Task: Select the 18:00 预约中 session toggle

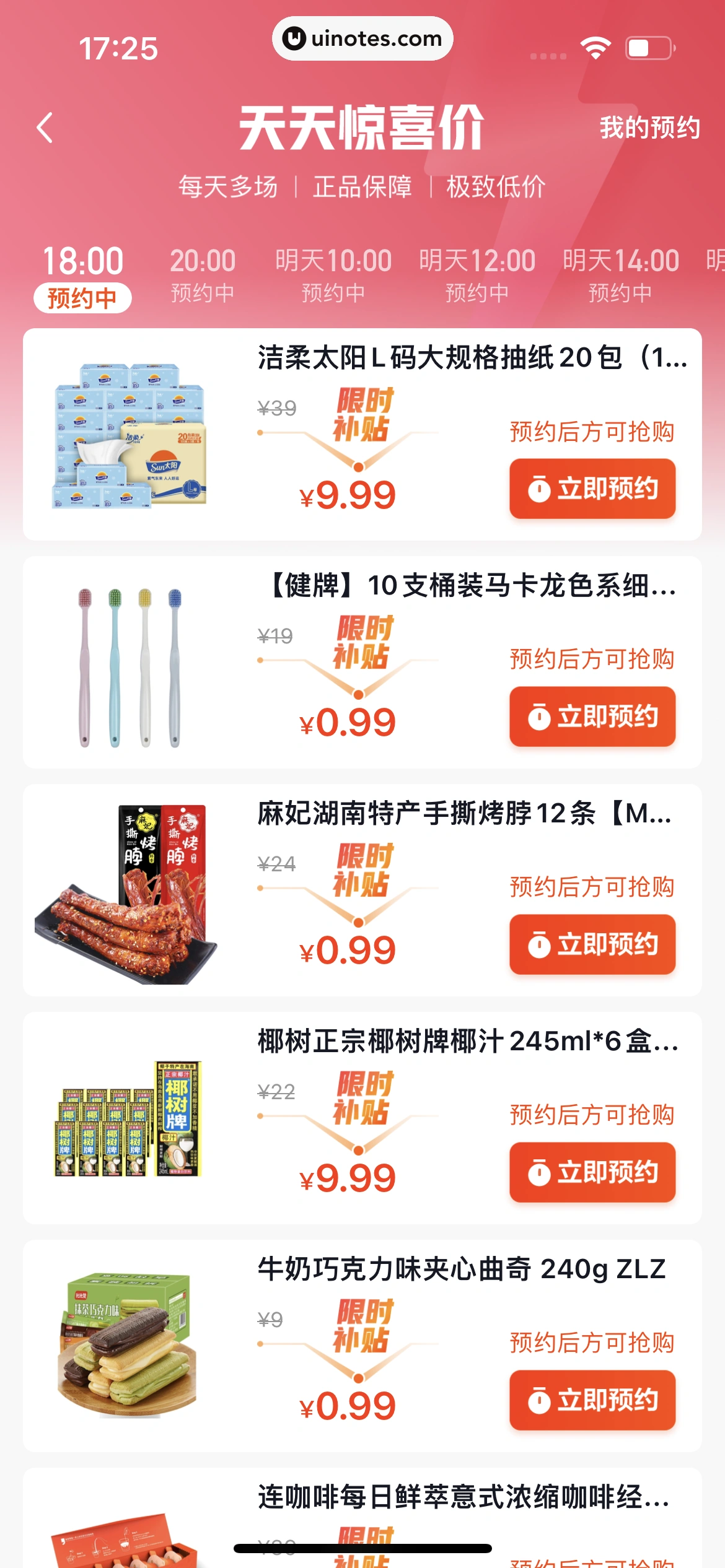Action: coord(82,273)
